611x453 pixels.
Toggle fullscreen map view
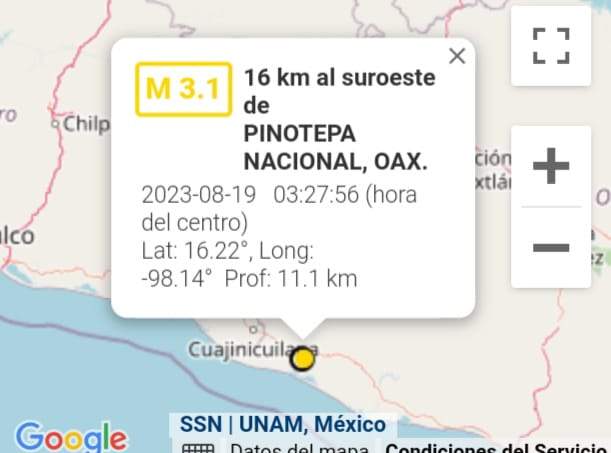click(550, 47)
